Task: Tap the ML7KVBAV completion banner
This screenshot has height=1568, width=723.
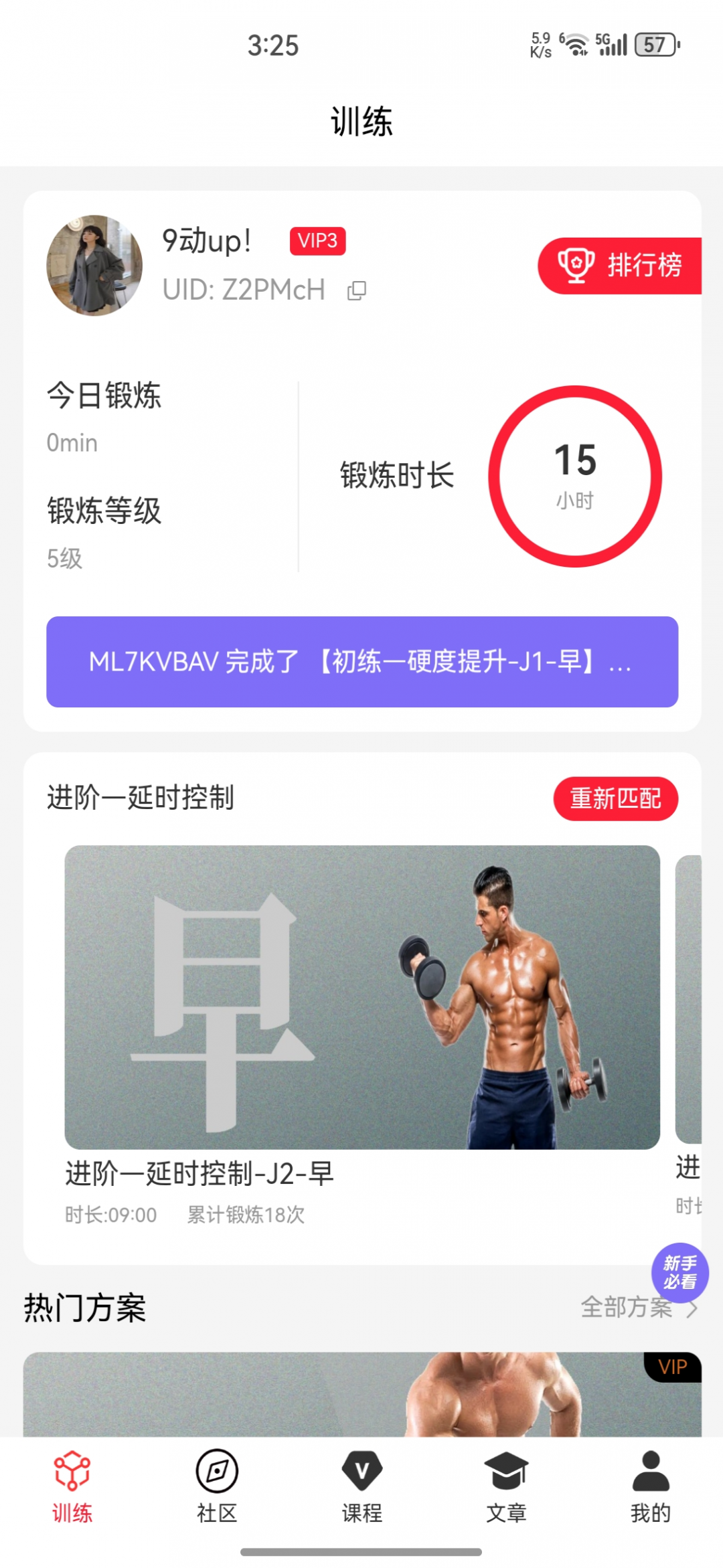Action: 361,663
